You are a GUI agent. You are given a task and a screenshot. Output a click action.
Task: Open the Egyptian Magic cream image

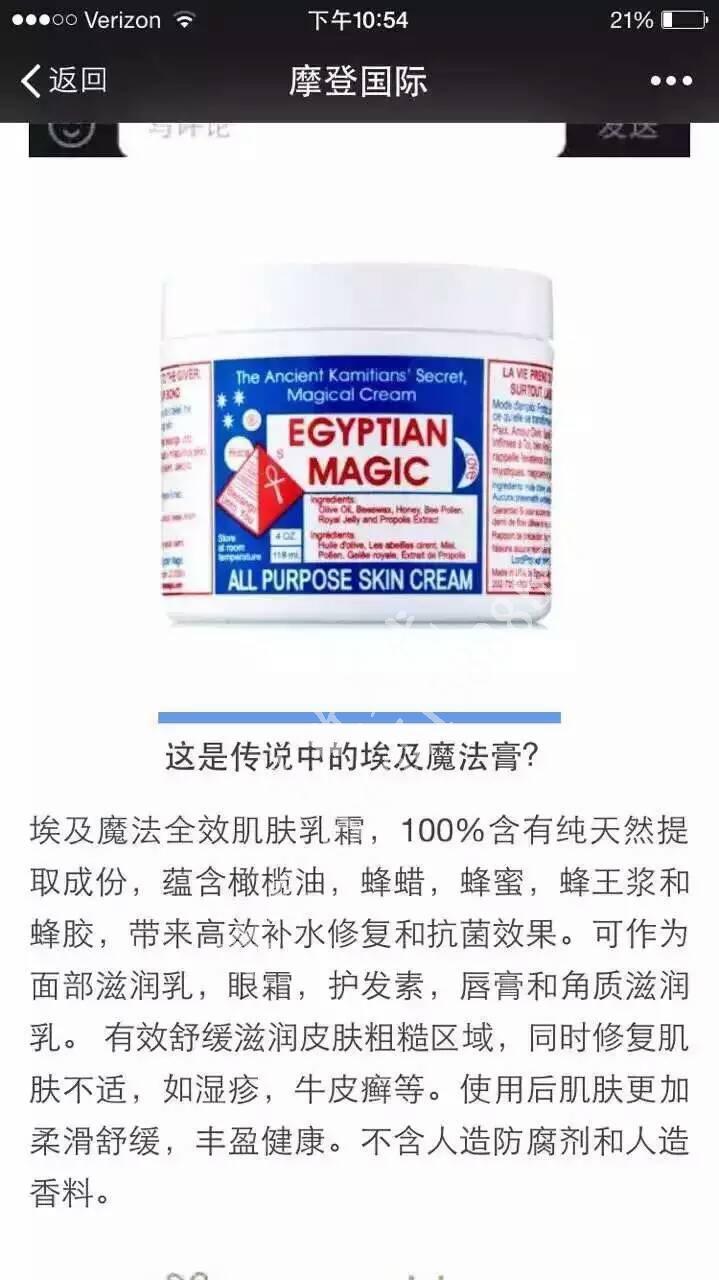pos(357,445)
